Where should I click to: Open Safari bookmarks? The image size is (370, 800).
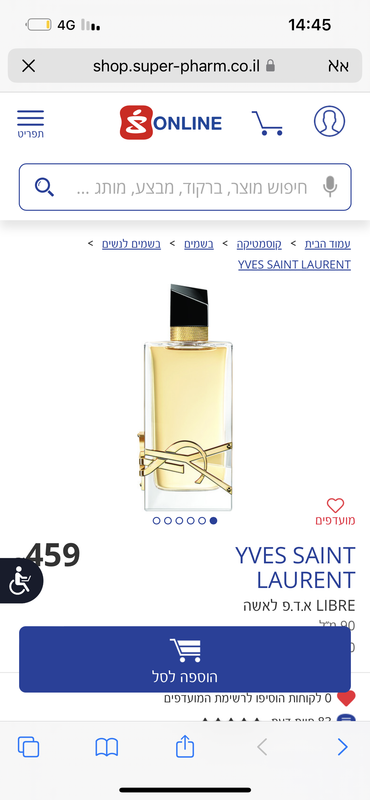pos(107,747)
